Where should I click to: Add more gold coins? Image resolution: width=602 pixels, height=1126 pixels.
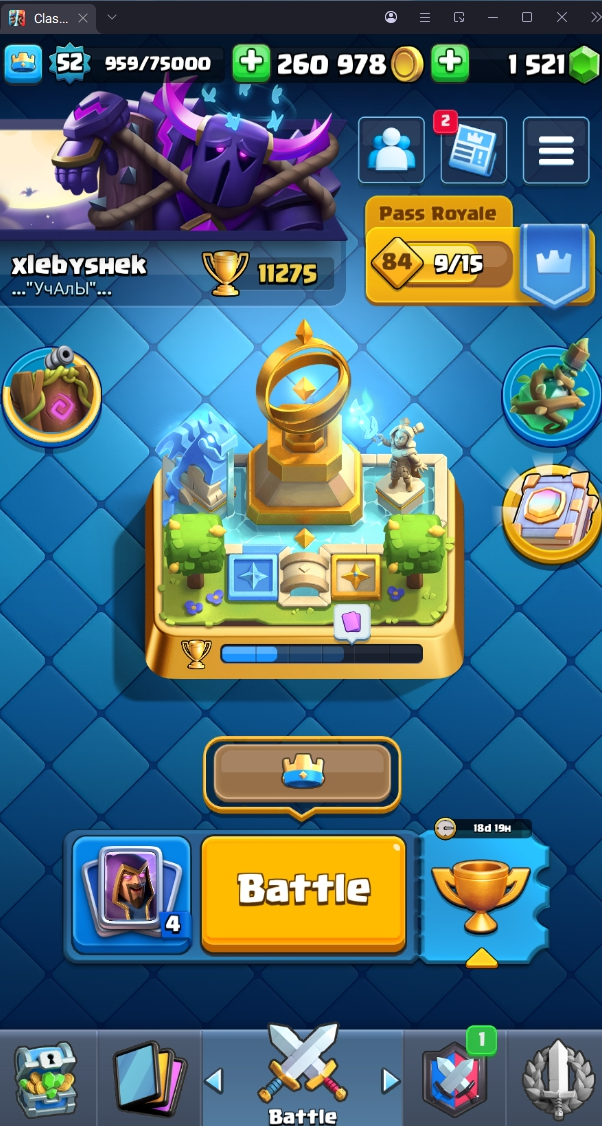pos(251,64)
